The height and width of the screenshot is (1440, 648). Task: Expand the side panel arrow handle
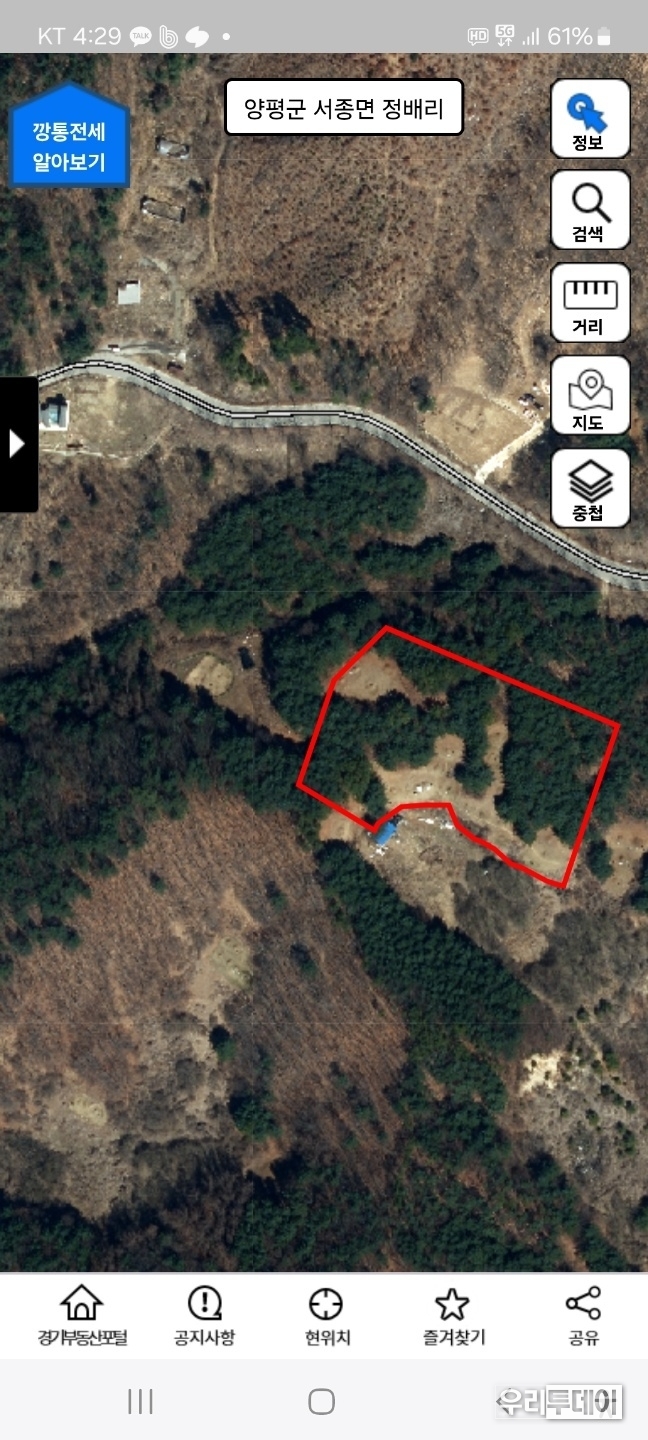point(17,444)
